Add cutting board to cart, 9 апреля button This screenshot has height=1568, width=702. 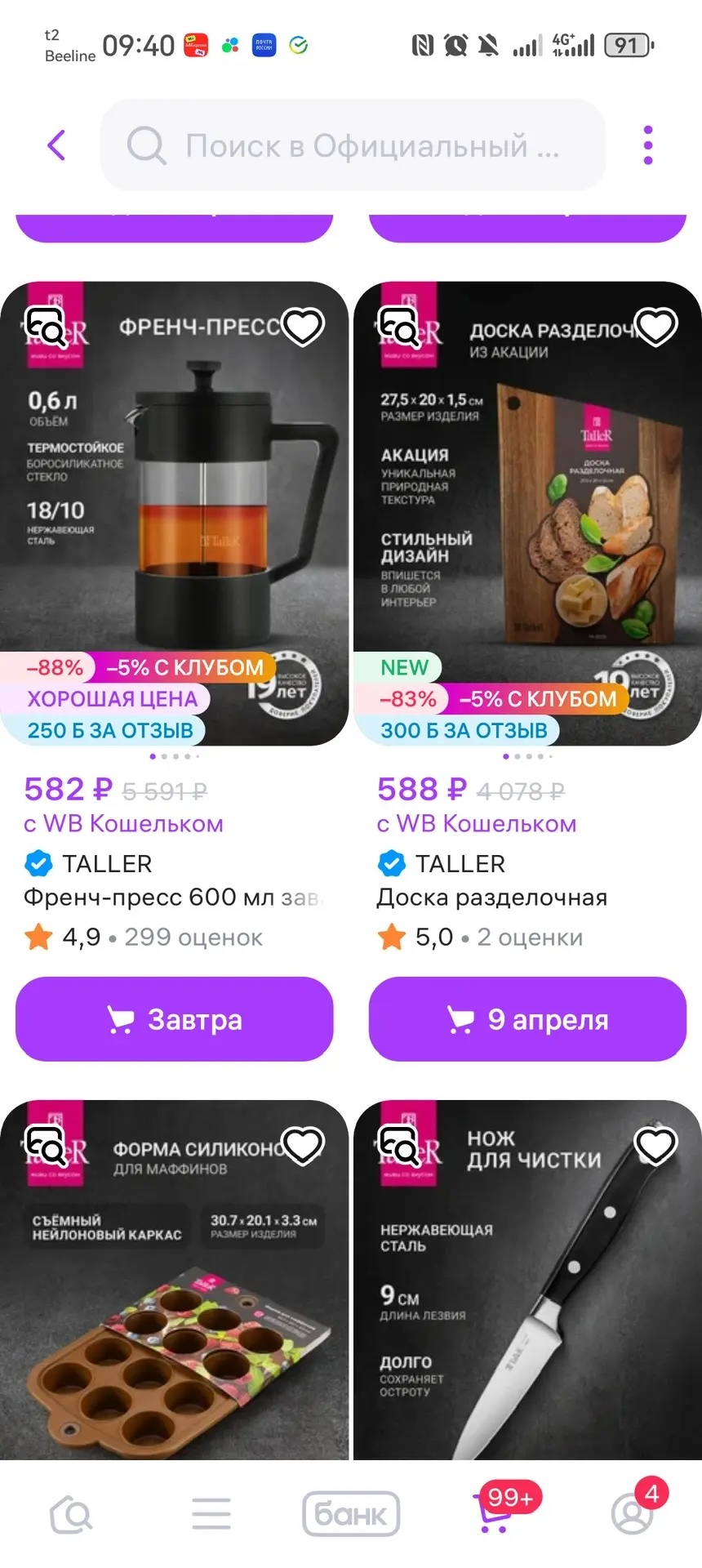(527, 1019)
